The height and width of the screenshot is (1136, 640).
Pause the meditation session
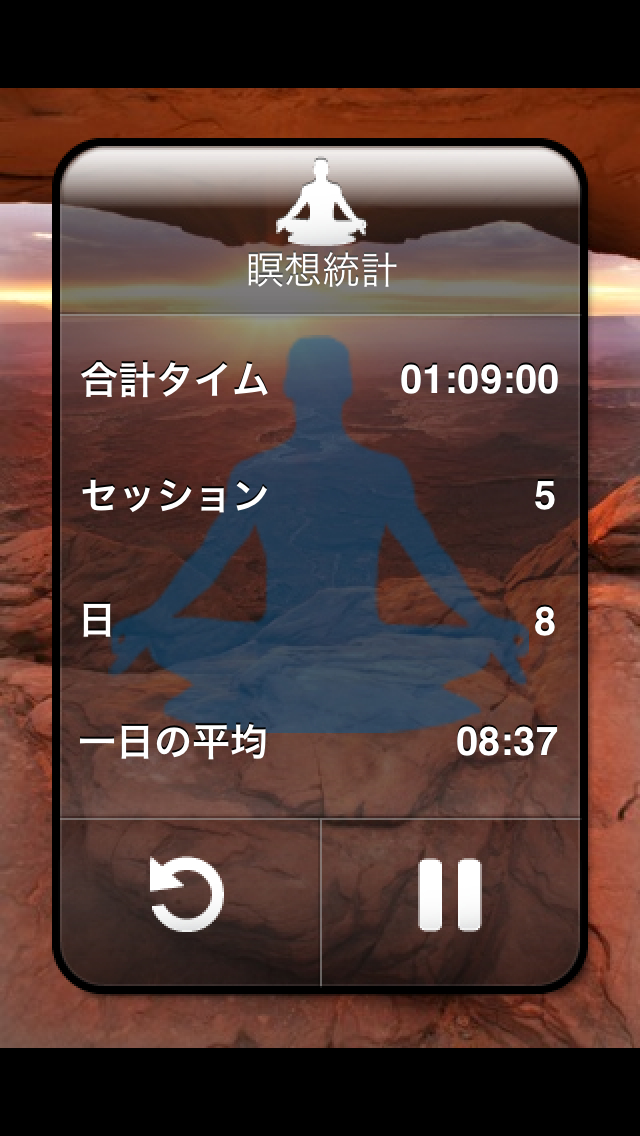[450, 895]
